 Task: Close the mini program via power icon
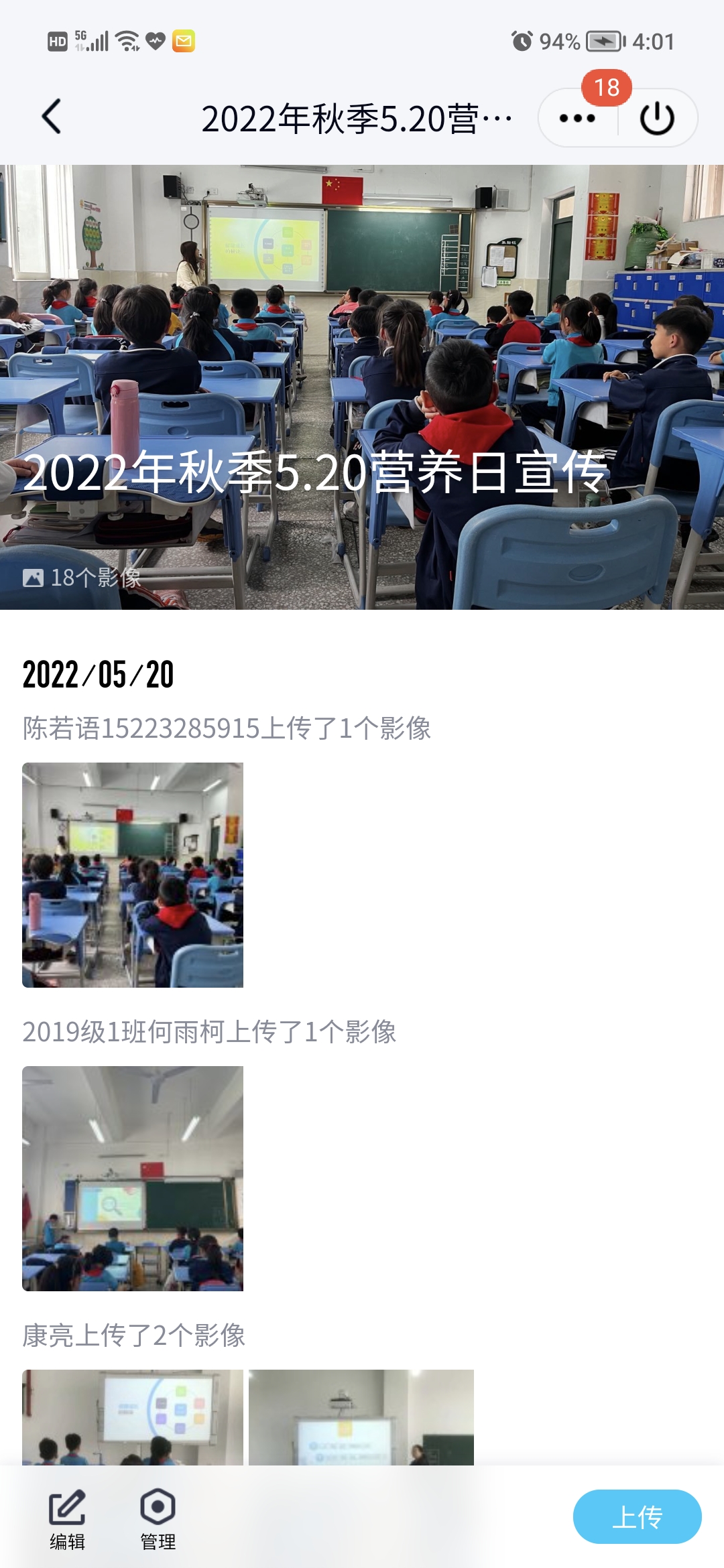(657, 118)
